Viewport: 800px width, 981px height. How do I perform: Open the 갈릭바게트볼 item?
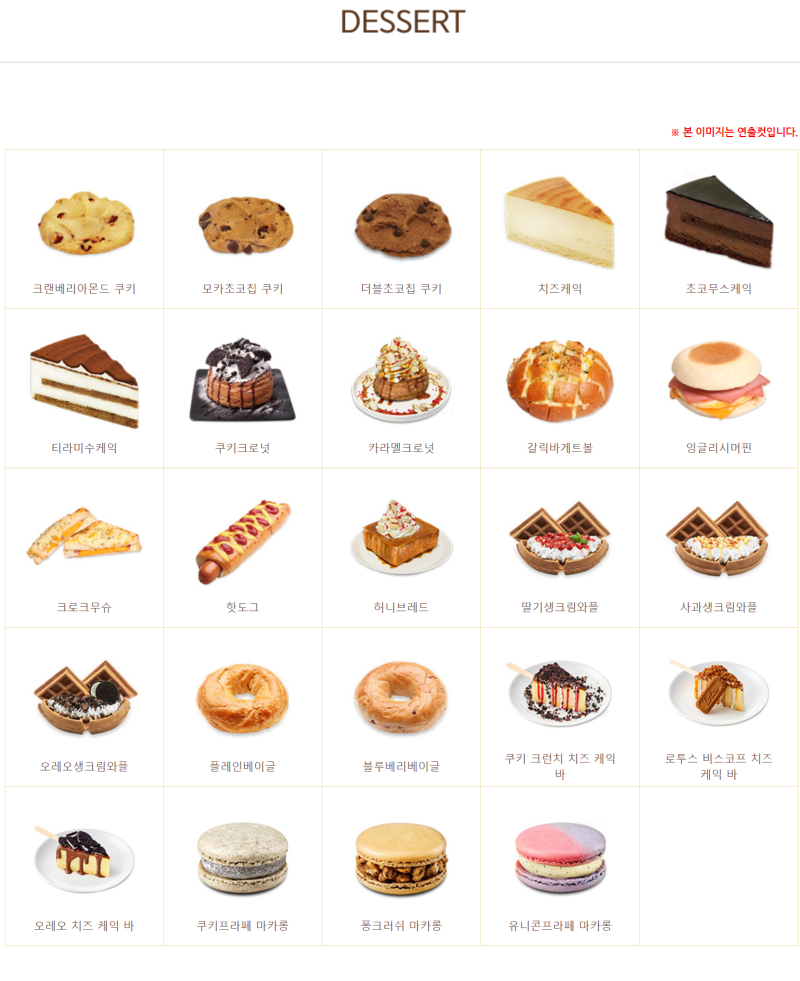[x=560, y=382]
